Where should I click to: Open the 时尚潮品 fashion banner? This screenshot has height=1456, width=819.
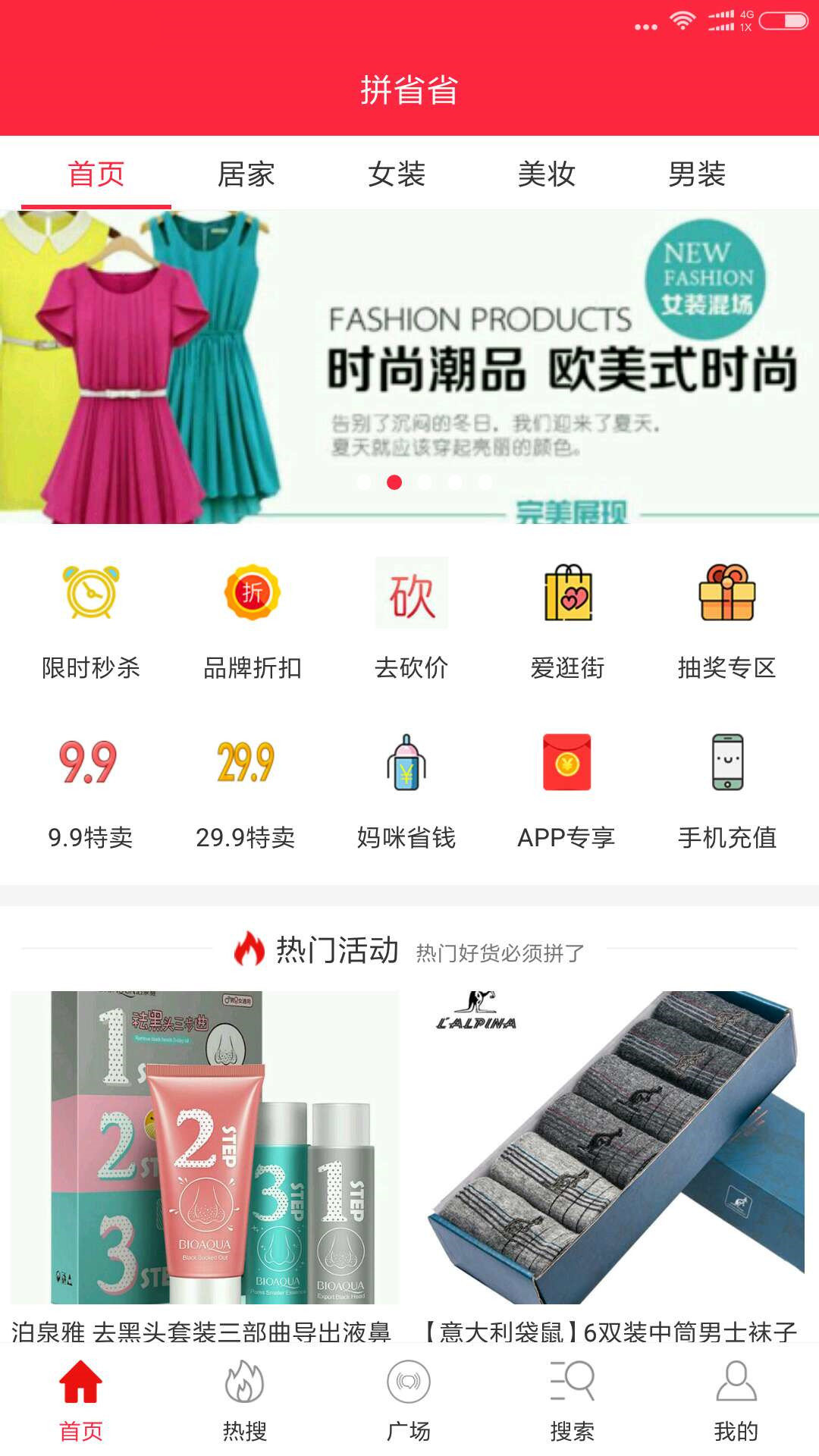tap(409, 367)
